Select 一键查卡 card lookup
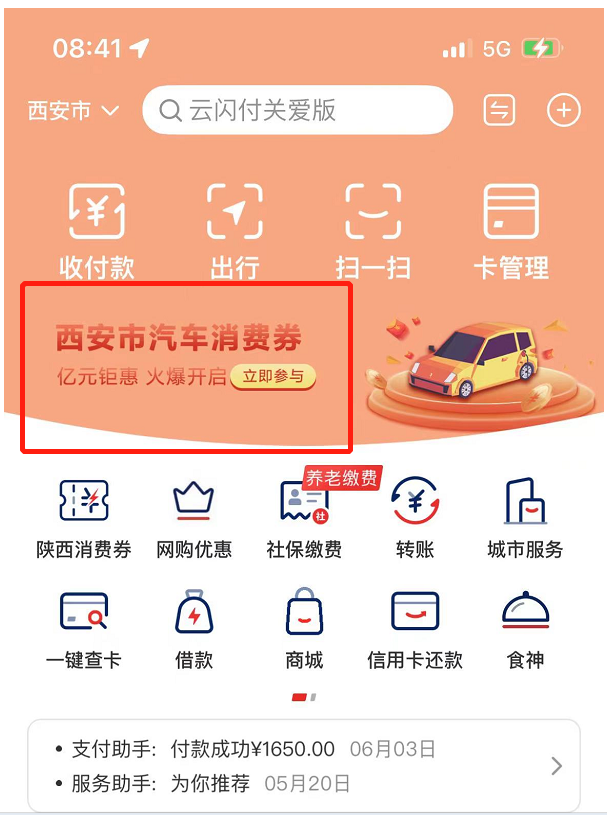This screenshot has height=815, width=607. pyautogui.click(x=84, y=628)
